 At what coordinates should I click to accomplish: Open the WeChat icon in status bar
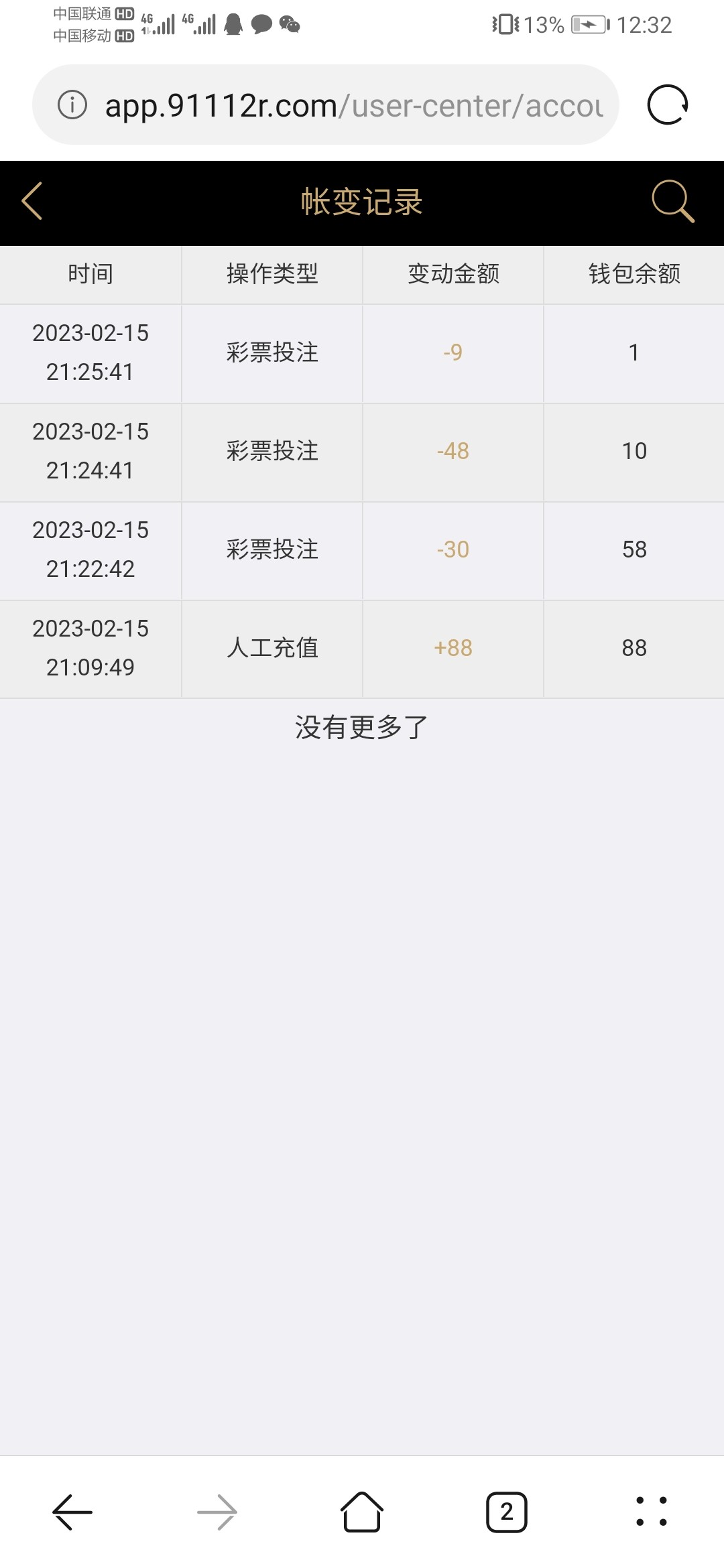pyautogui.click(x=290, y=25)
